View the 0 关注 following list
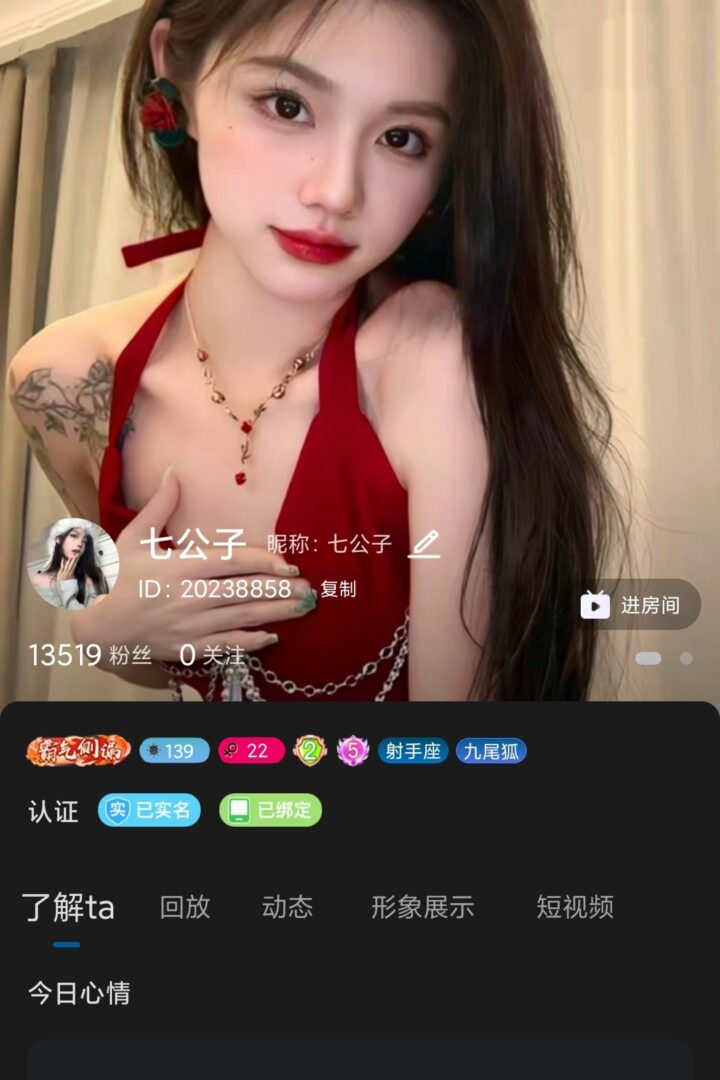 pyautogui.click(x=212, y=655)
